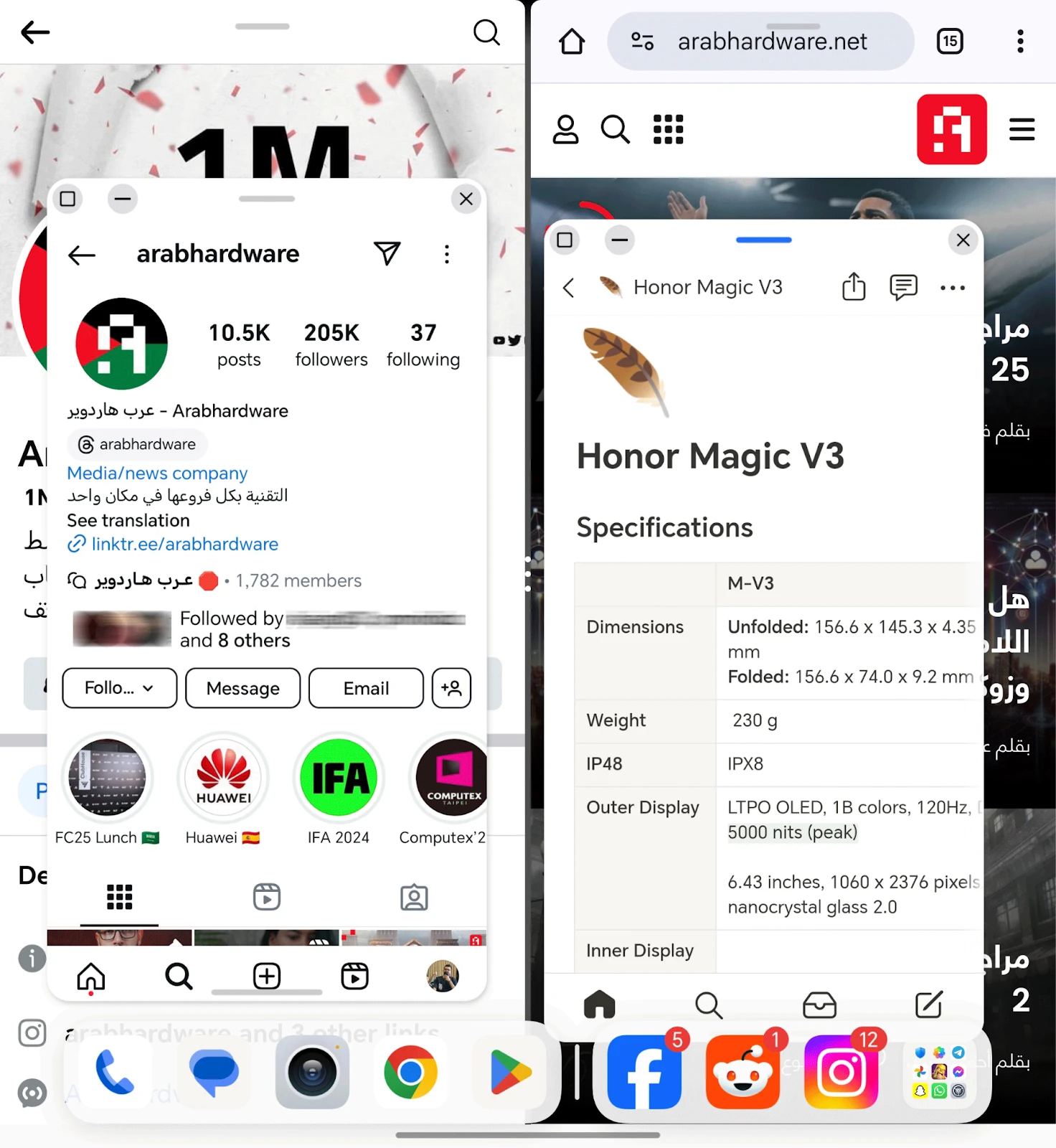Switch to the Reels tab on profile
1056x1148 pixels.
click(267, 897)
